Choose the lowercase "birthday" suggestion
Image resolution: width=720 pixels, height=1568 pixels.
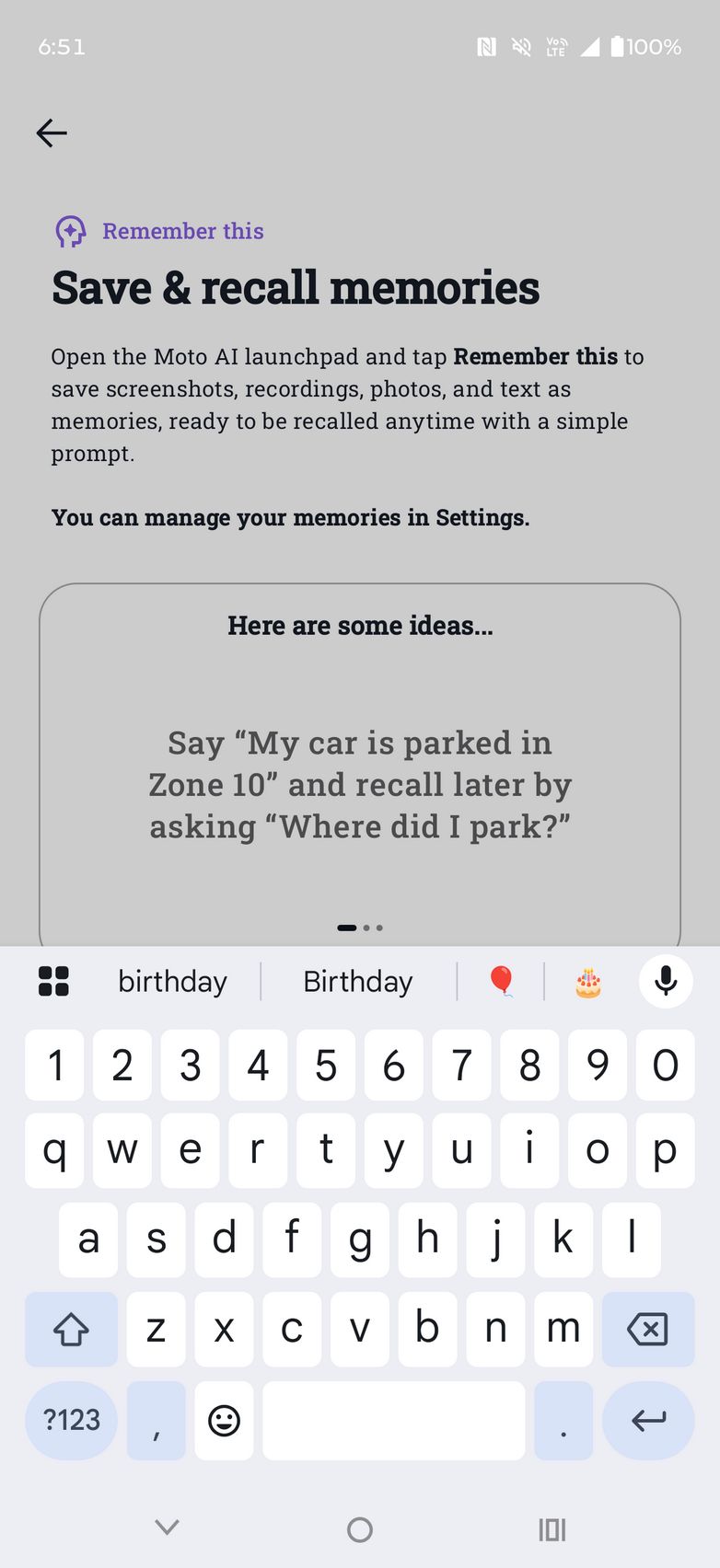[172, 982]
